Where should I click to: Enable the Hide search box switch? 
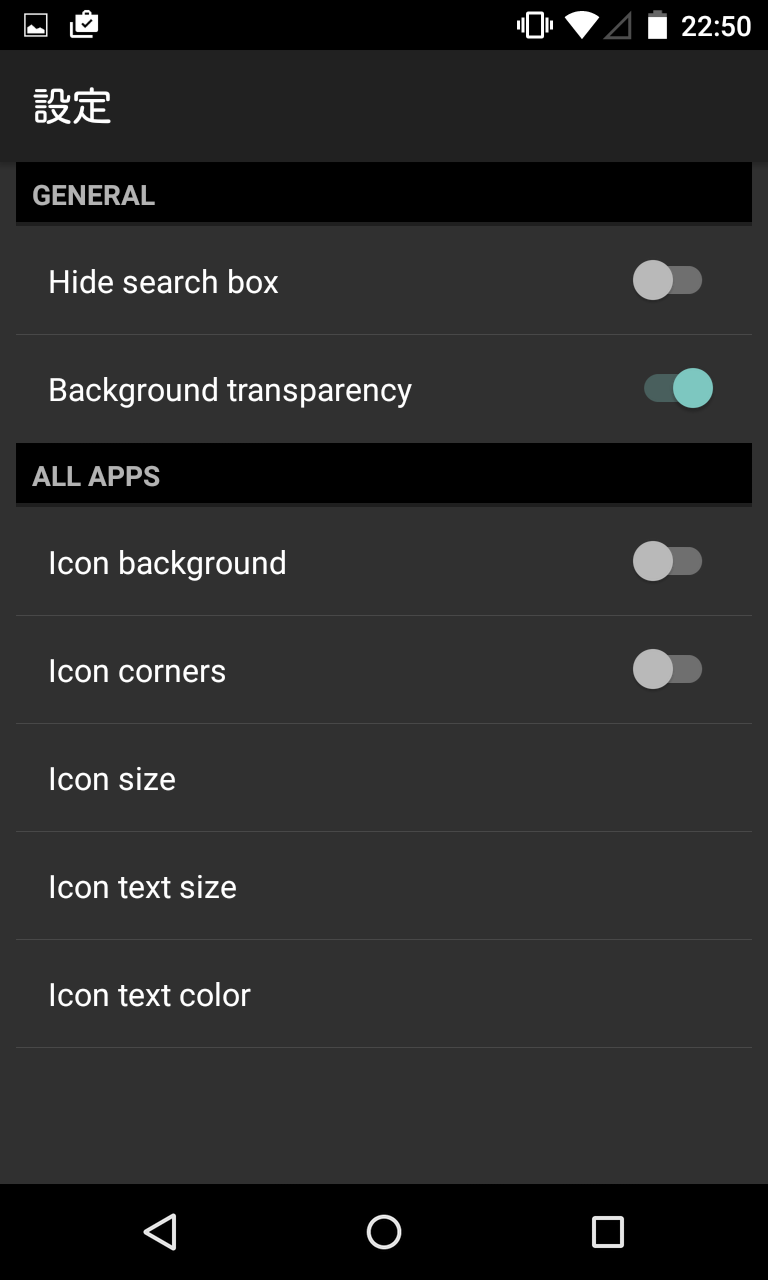[667, 280]
